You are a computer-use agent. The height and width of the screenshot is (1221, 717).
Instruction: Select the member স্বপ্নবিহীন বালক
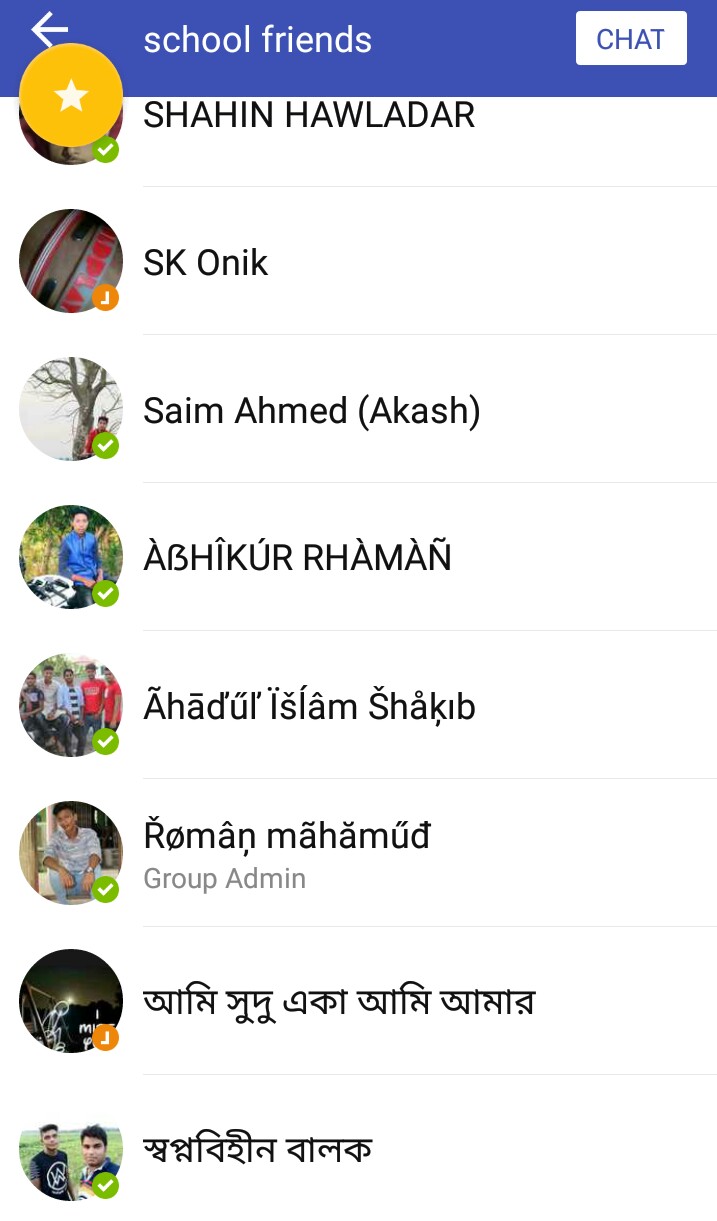pos(358,1148)
